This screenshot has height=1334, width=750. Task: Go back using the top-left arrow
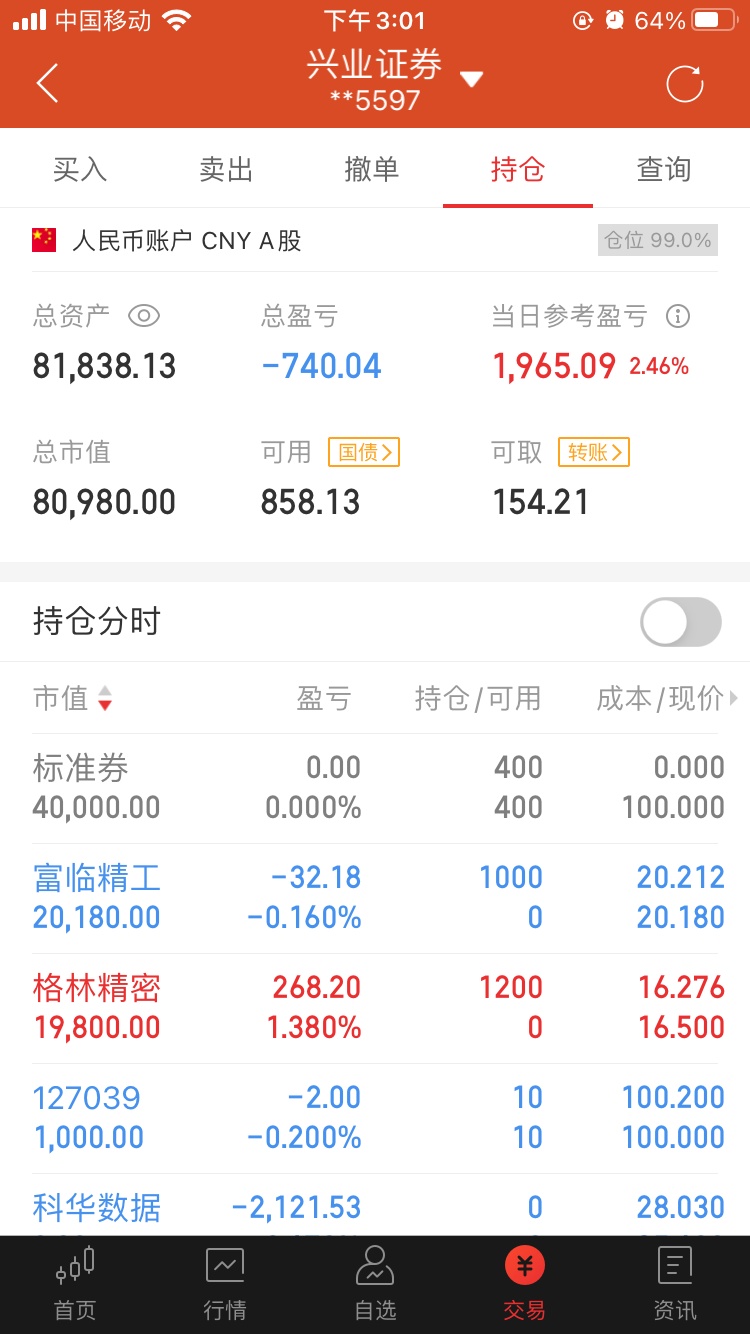[47, 83]
